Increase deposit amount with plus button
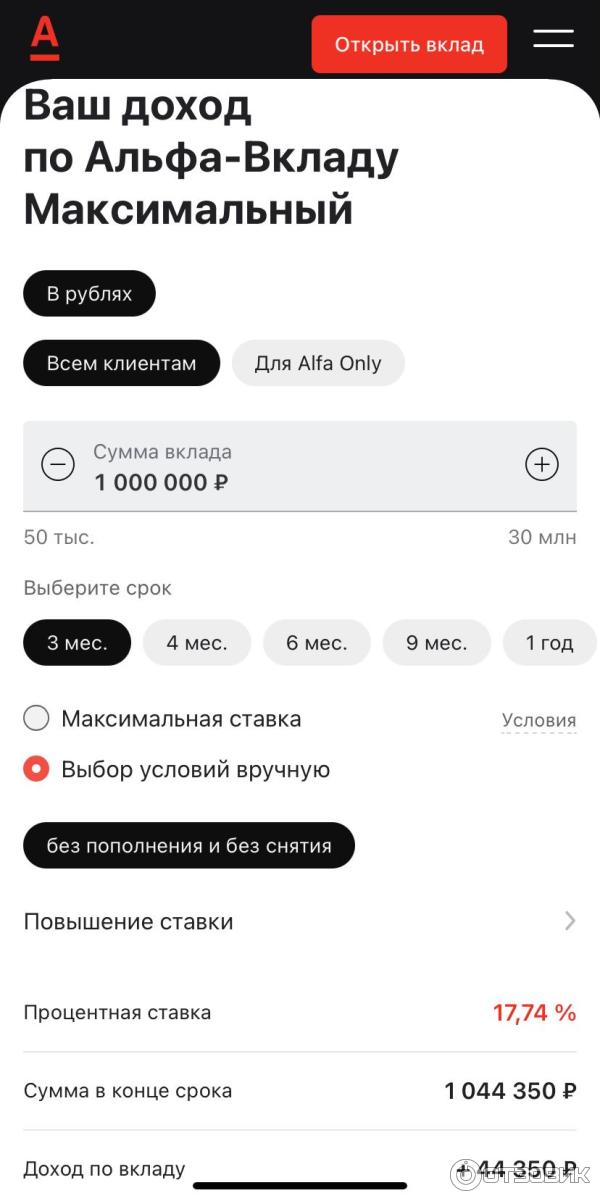 (542, 465)
